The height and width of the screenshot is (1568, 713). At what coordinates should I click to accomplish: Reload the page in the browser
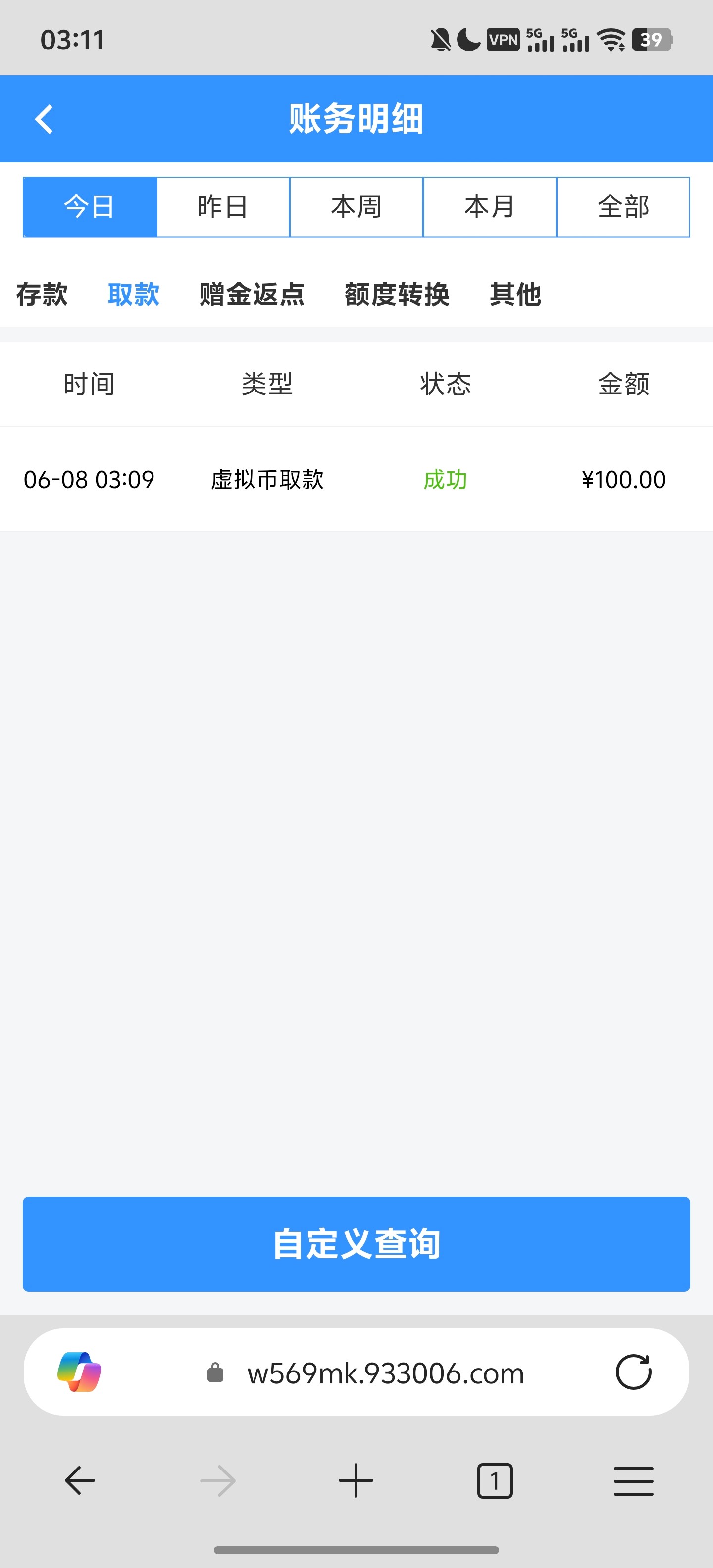[633, 1372]
